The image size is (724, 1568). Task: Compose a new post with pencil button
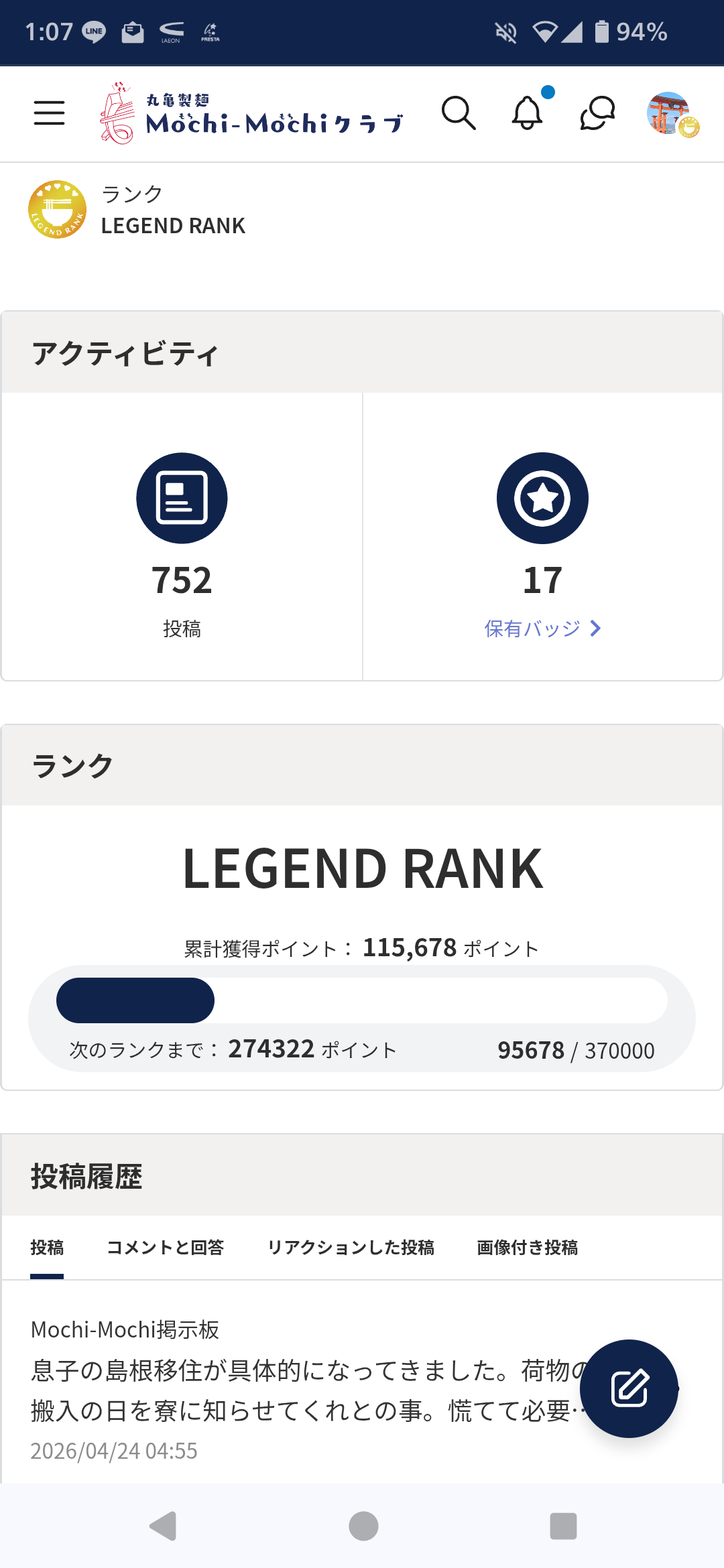point(629,1388)
